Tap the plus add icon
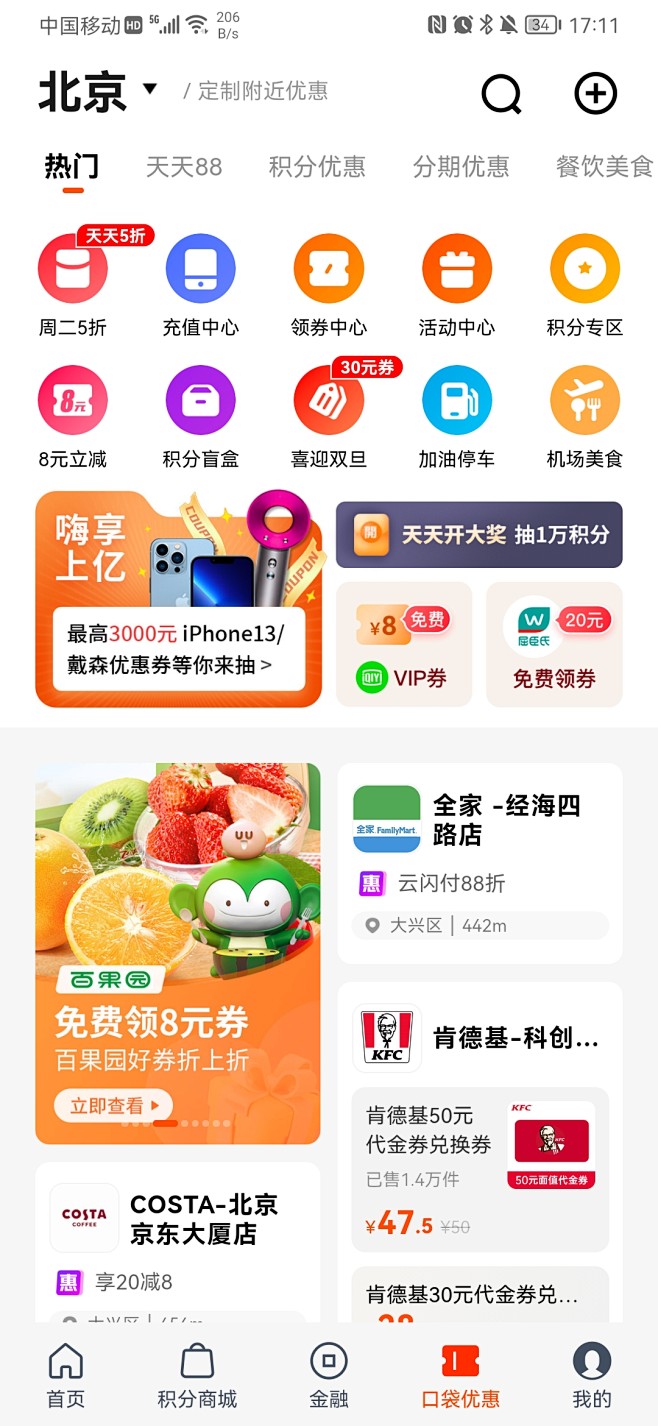Viewport: 658px width, 1426px height. point(595,94)
